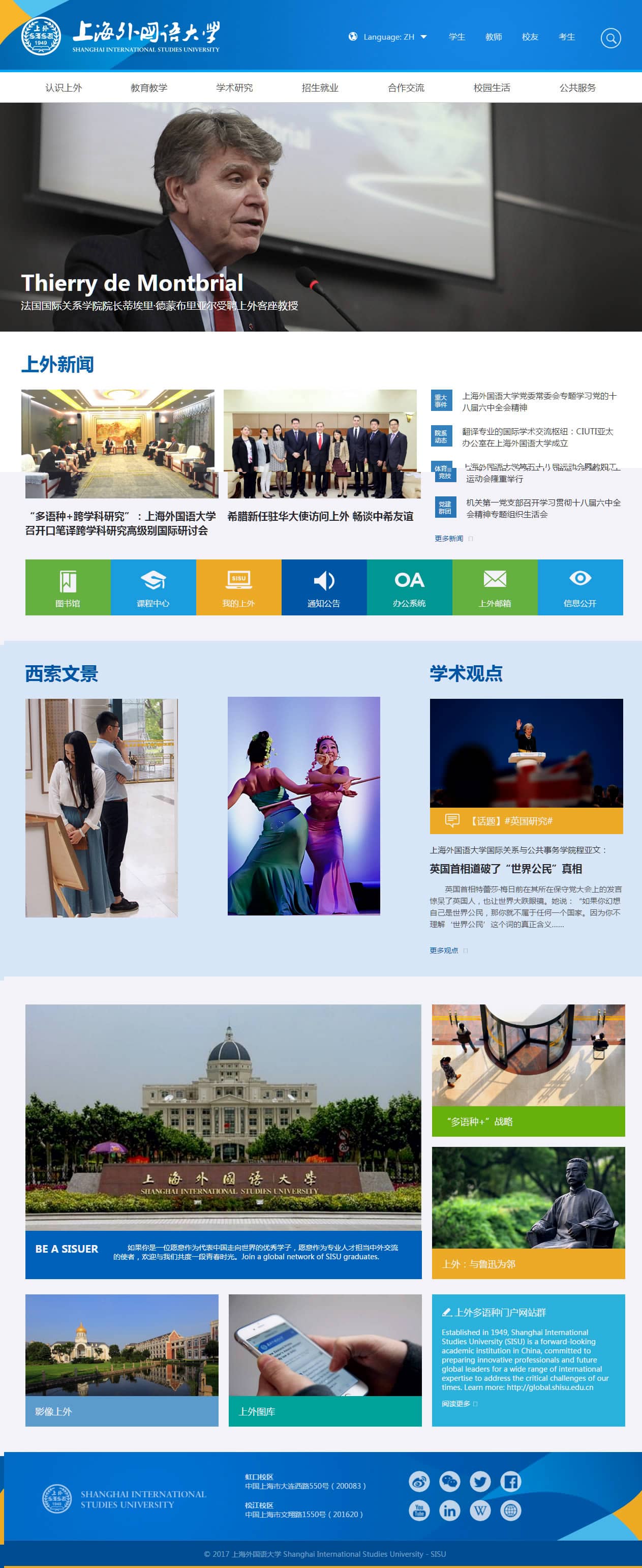Read the 英国首相道破了“世界公民”真相 article

506,869
